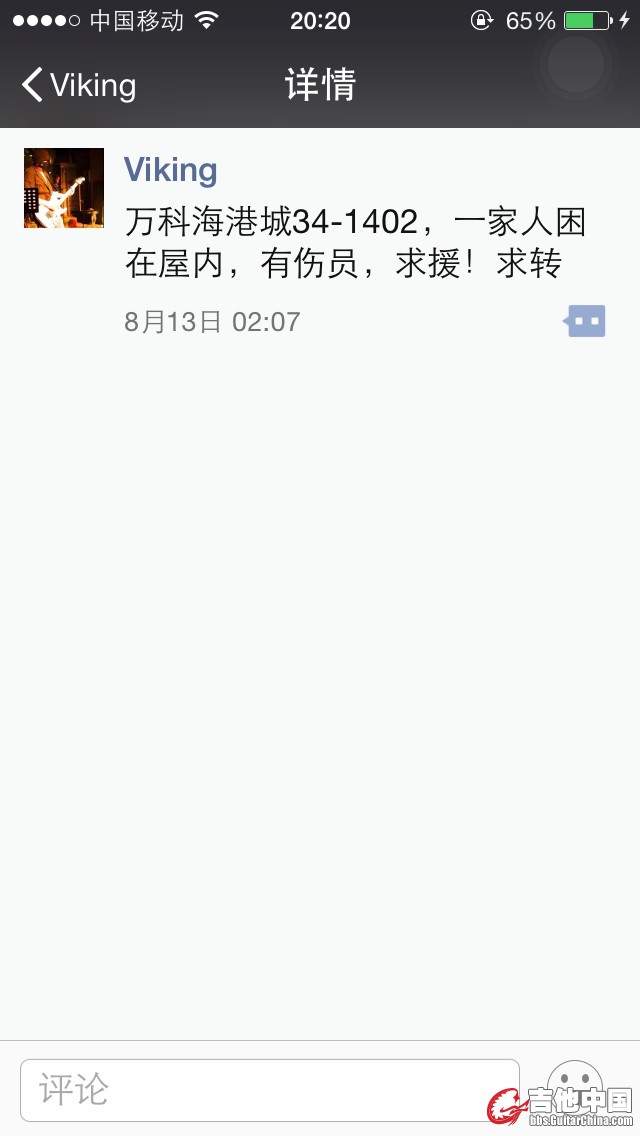Focus the 评论 comment field
This screenshot has width=640, height=1136.
(270, 1090)
